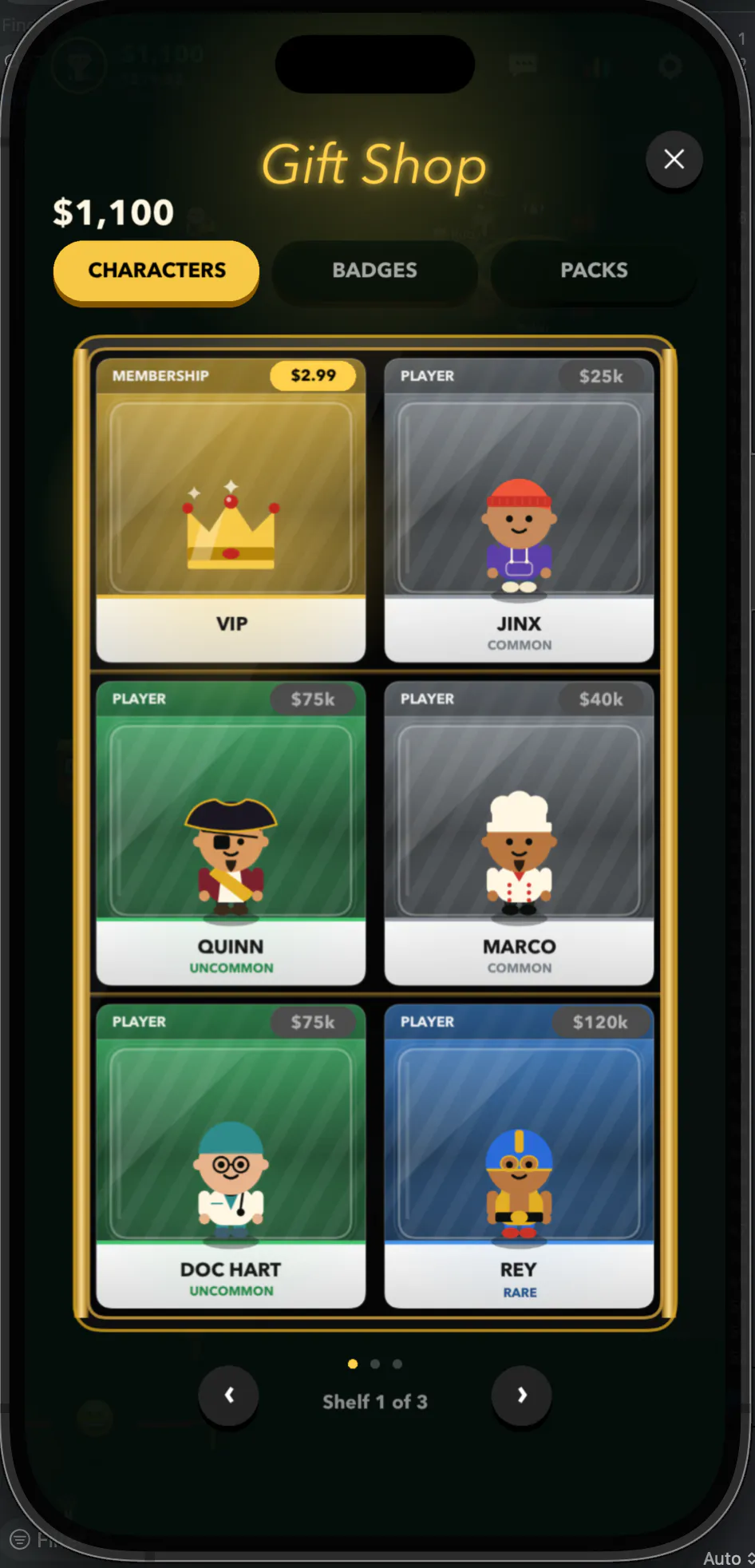Close the Gift Shop
Image resolution: width=755 pixels, height=1568 pixels.
674,160
